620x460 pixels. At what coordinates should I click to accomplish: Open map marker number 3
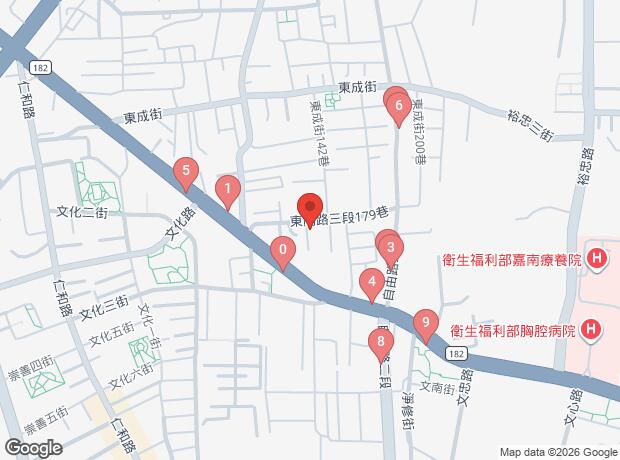(x=391, y=251)
